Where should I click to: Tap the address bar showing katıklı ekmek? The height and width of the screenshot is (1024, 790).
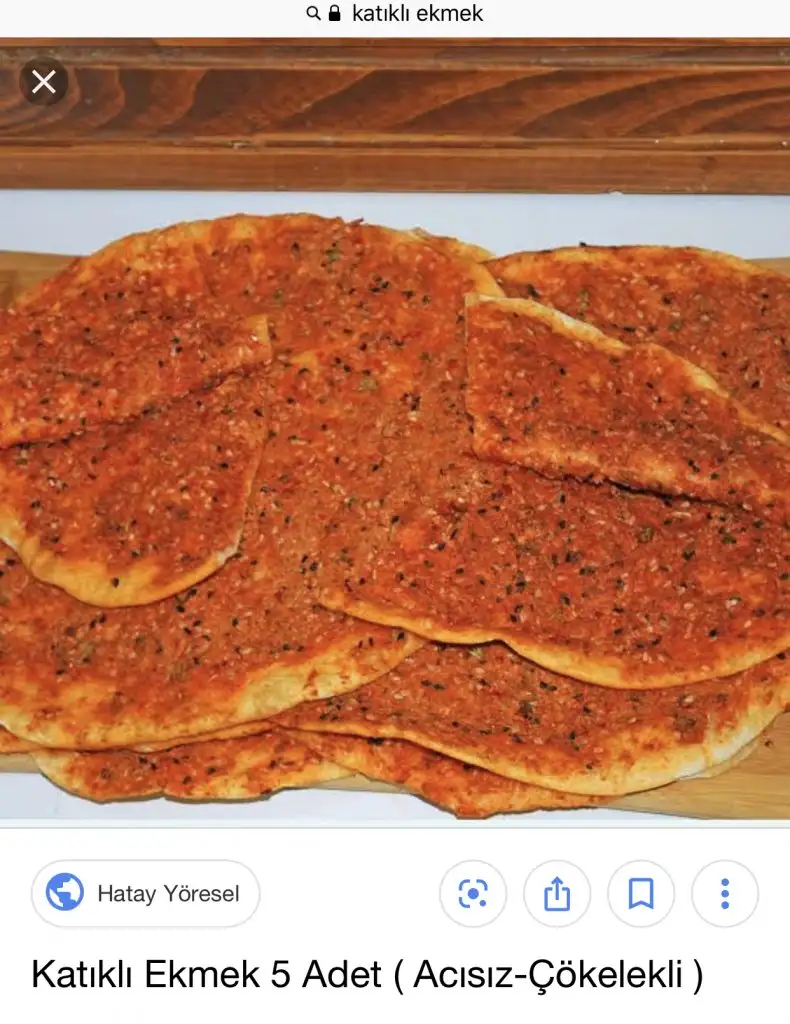coord(396,14)
